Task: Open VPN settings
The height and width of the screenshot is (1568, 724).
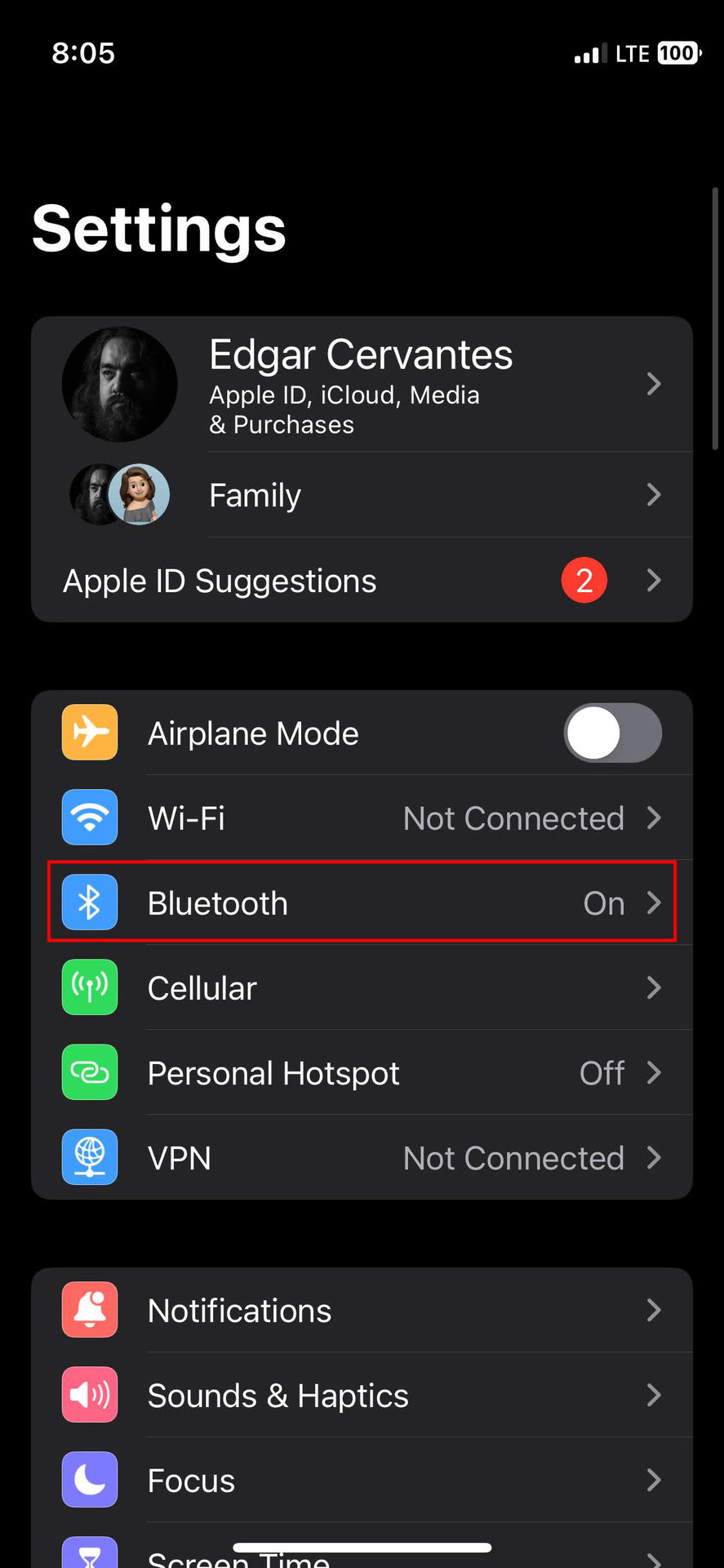Action: (x=361, y=1157)
